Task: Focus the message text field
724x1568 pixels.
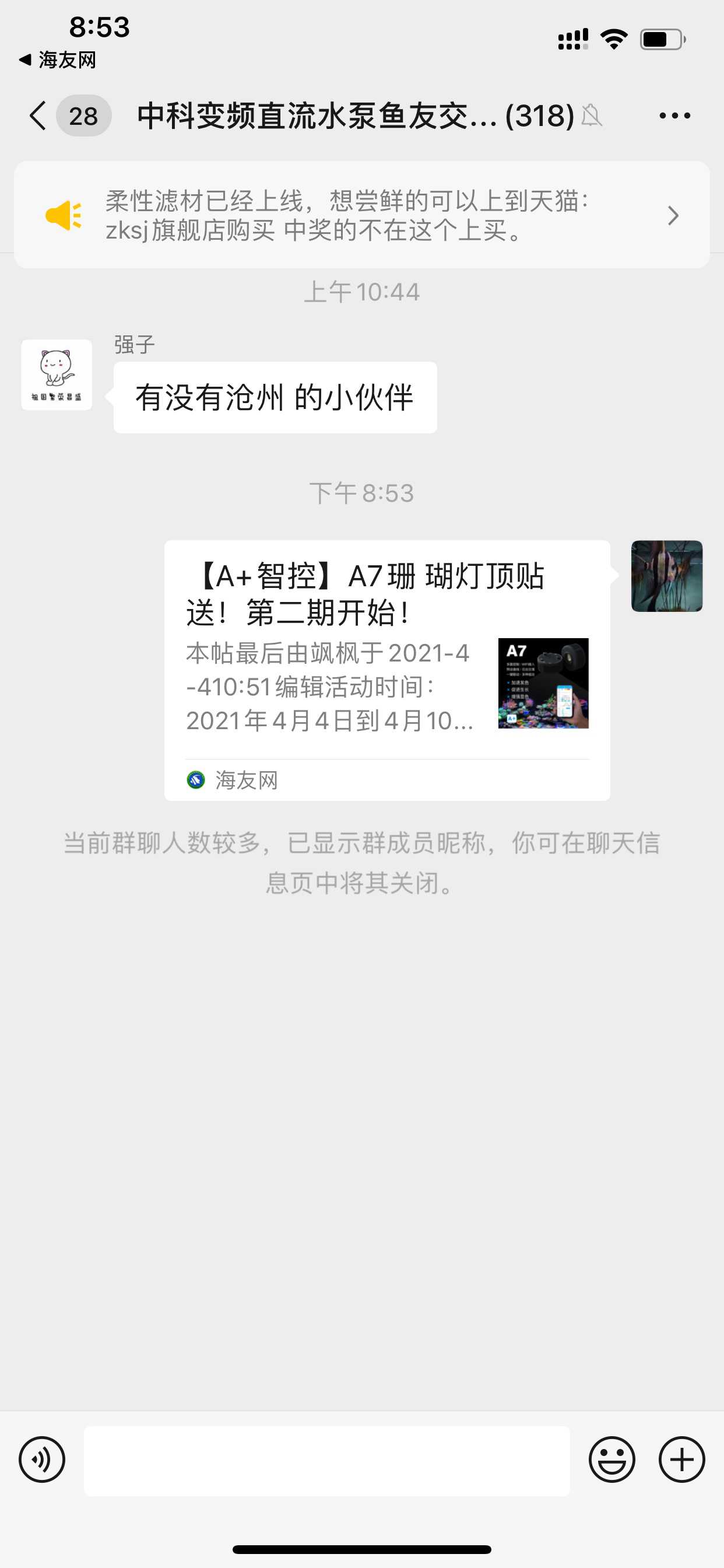Action: [x=326, y=1461]
